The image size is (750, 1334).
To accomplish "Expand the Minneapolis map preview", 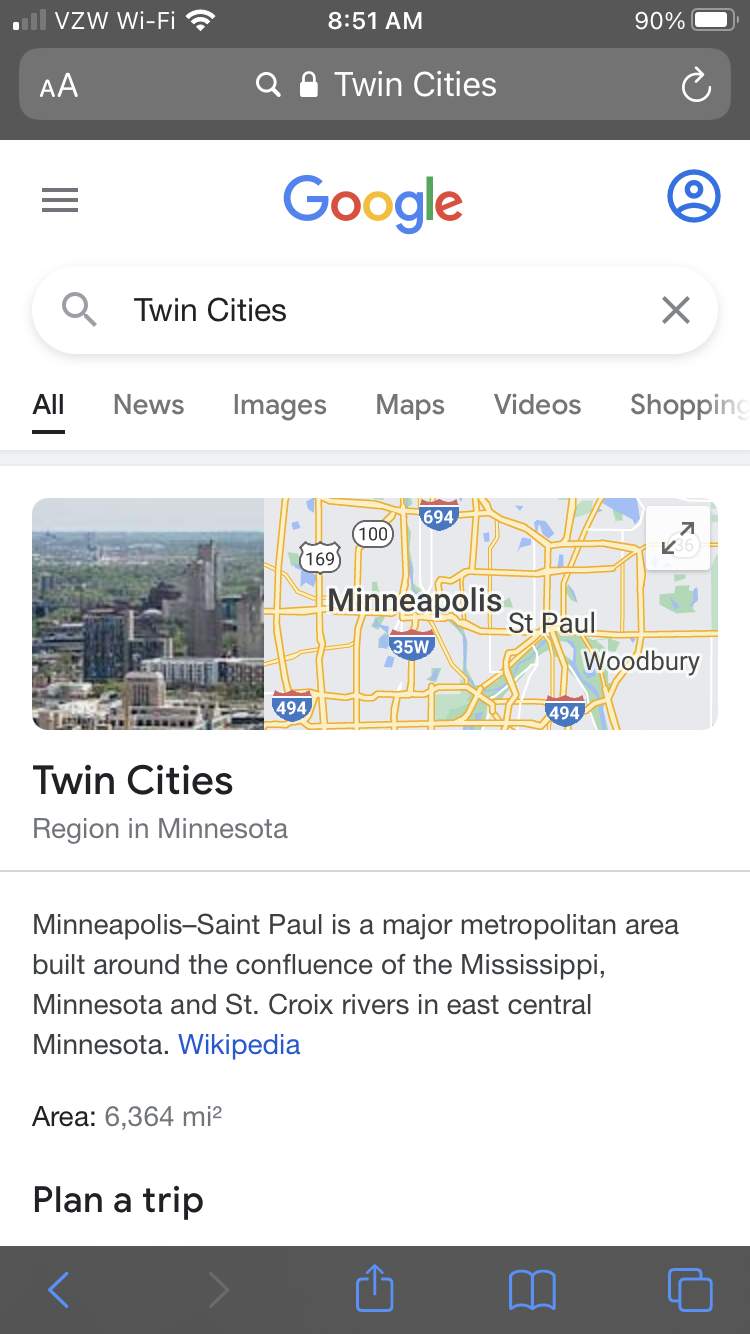I will (677, 538).
